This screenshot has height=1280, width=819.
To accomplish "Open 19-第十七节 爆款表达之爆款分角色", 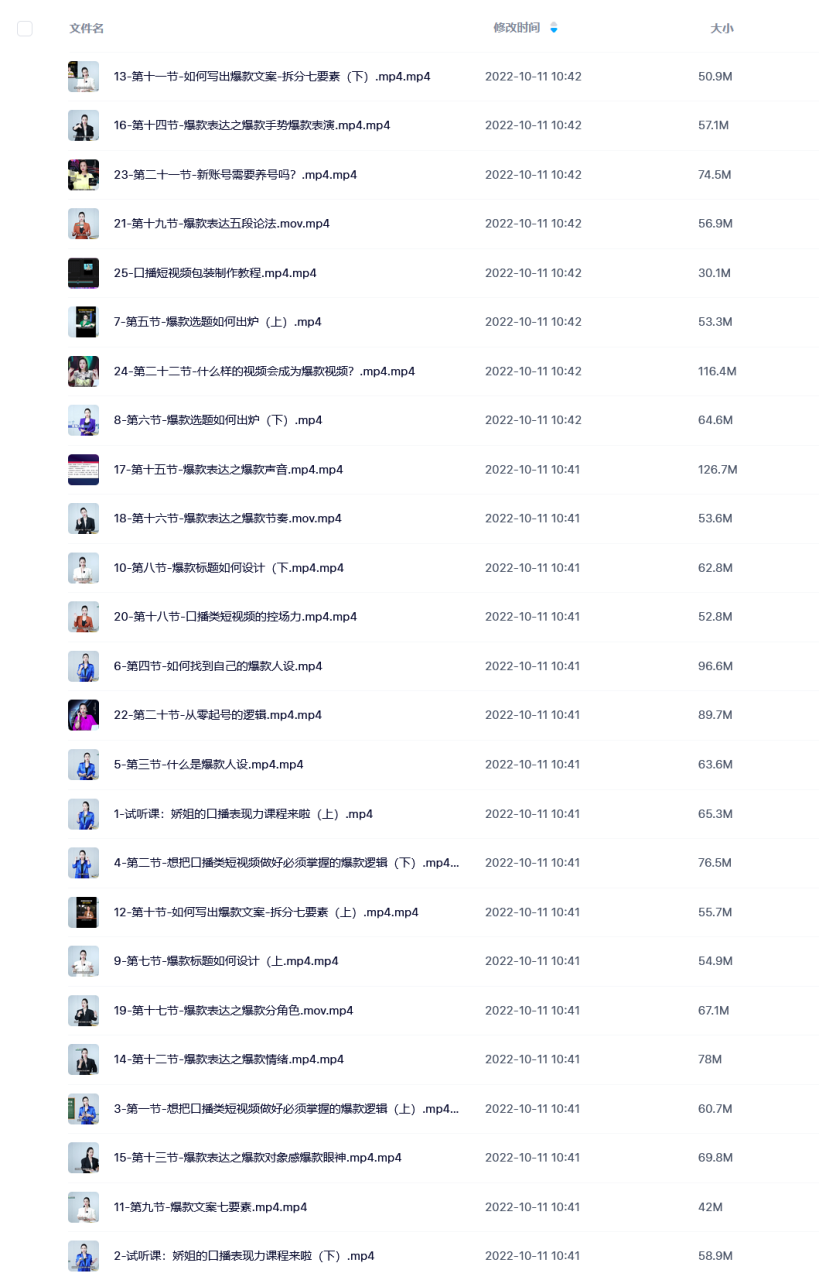I will 233,1011.
